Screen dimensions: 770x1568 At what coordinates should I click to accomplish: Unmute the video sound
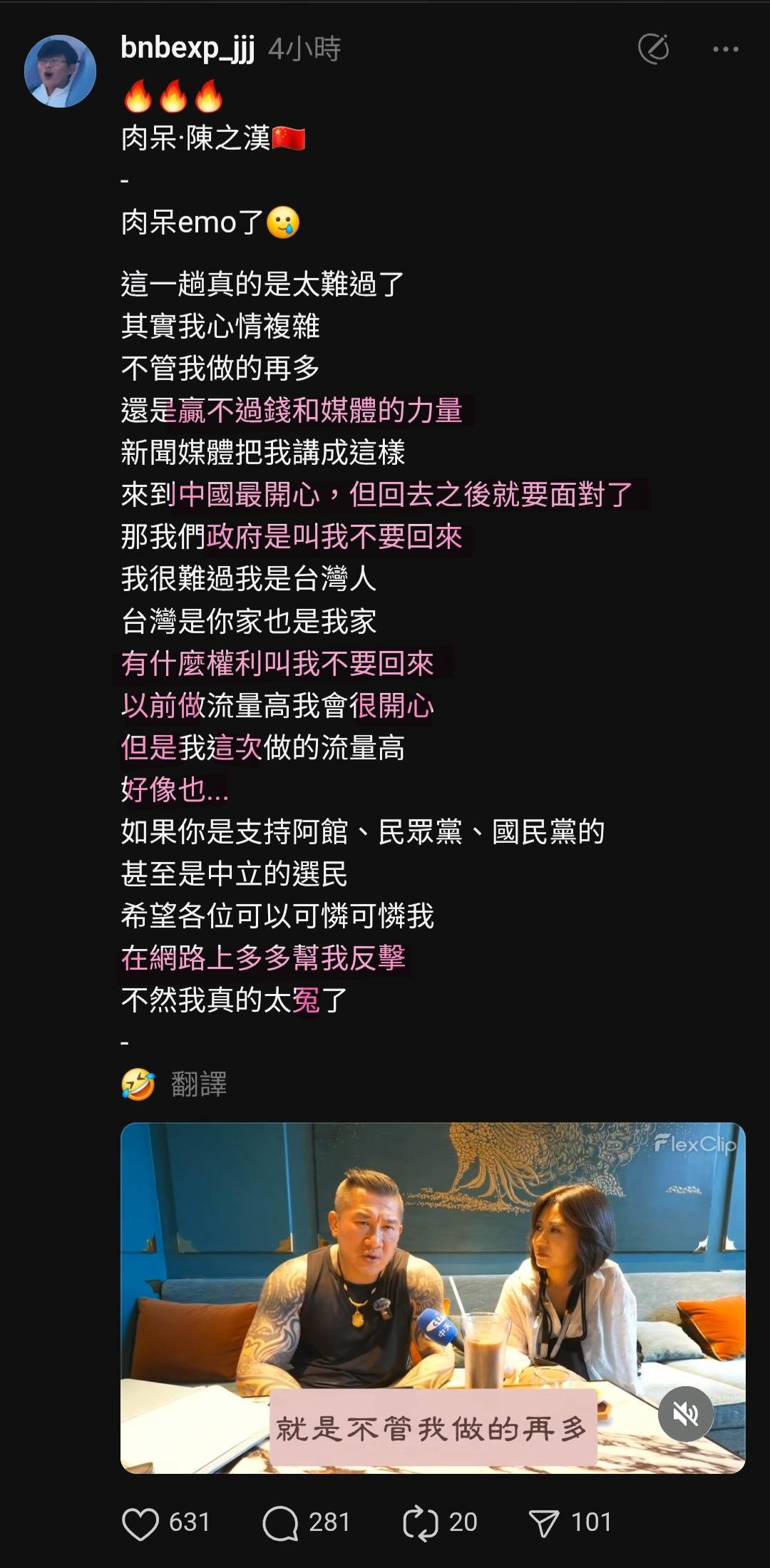(x=685, y=1414)
